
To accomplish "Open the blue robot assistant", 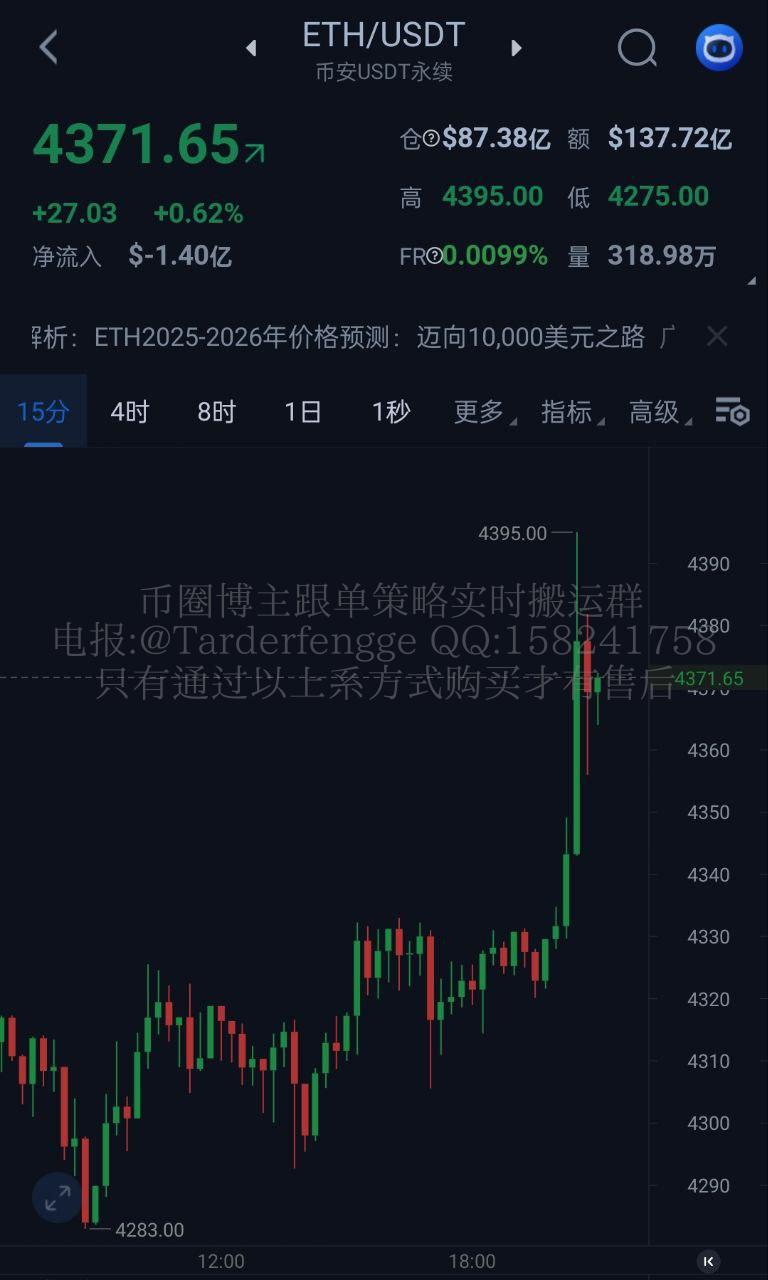I will [x=719, y=47].
